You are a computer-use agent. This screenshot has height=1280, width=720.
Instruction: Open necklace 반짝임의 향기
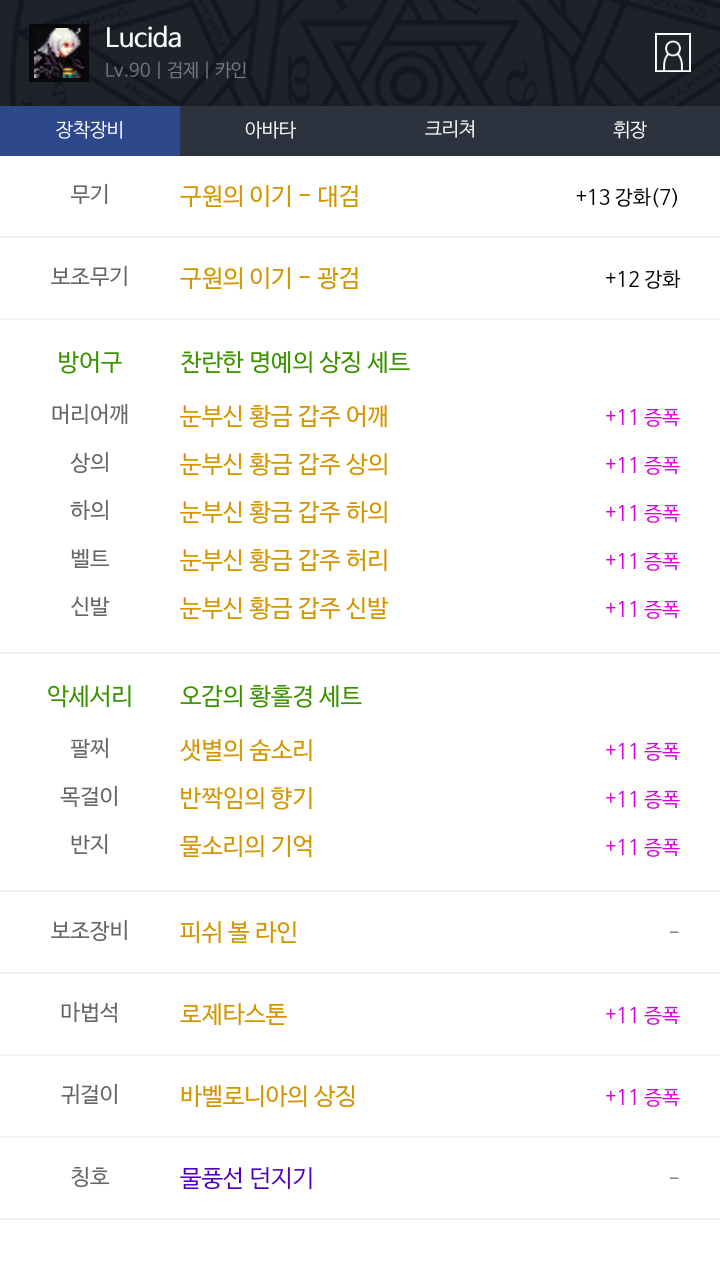point(247,798)
